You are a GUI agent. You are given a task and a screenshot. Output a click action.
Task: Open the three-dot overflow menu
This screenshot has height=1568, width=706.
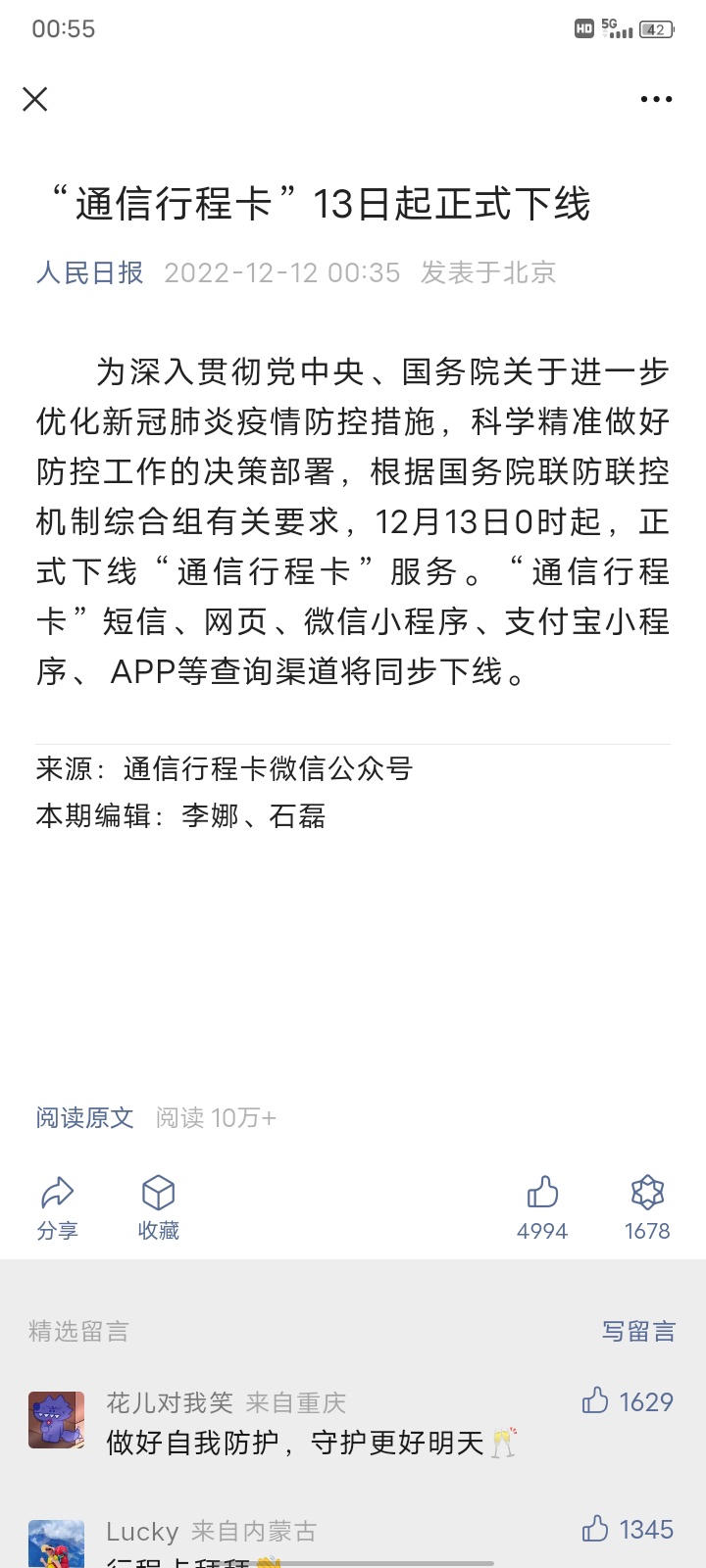click(x=656, y=99)
